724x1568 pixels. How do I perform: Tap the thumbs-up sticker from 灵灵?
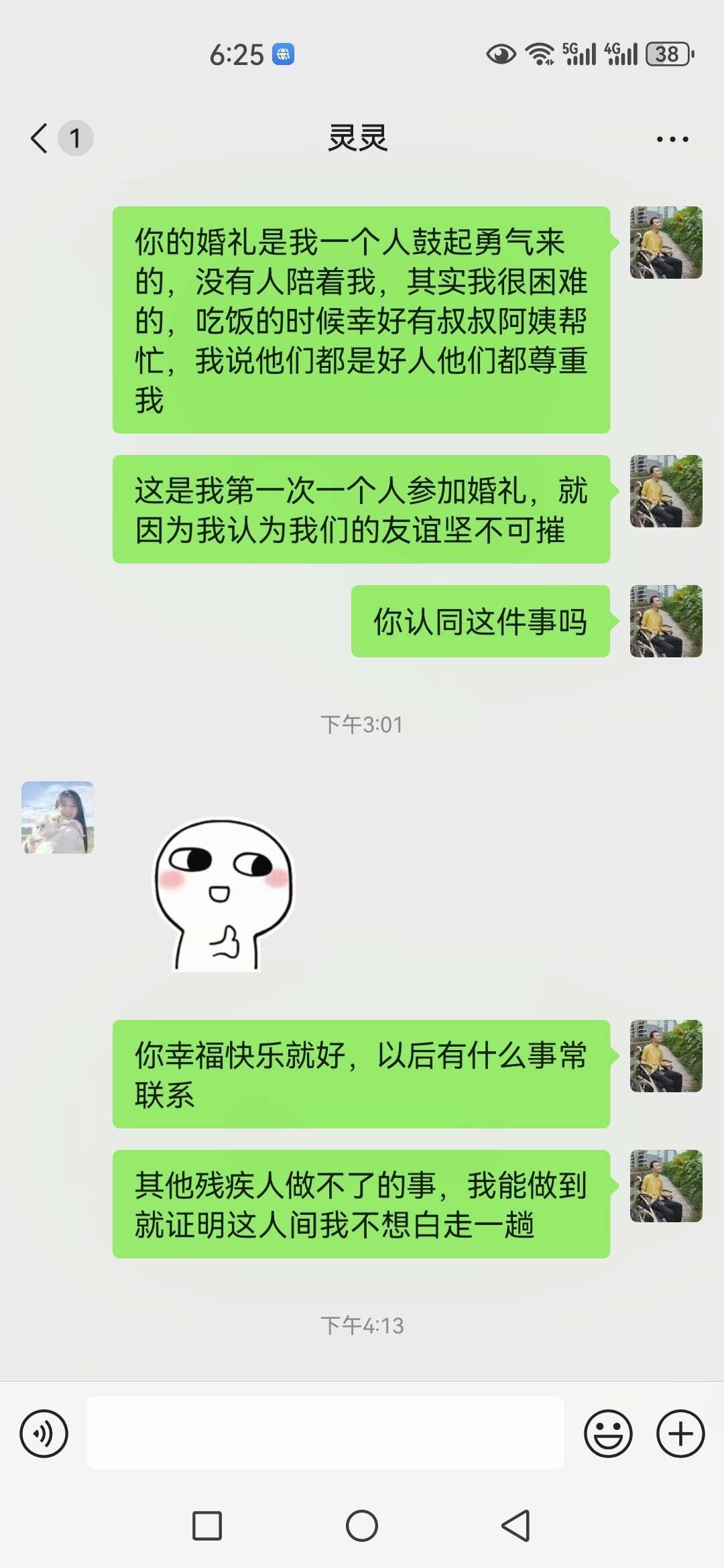point(223,895)
